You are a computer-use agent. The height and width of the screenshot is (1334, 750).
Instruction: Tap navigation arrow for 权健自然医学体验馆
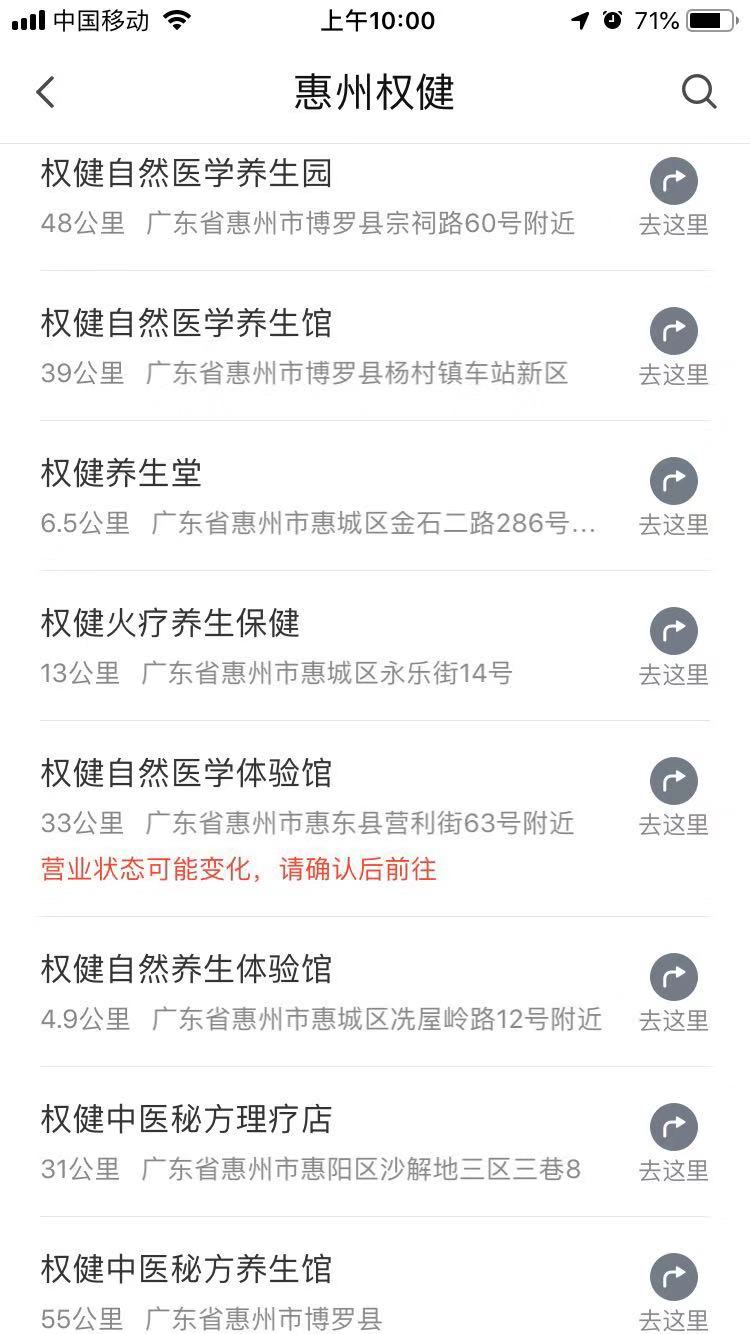673,781
